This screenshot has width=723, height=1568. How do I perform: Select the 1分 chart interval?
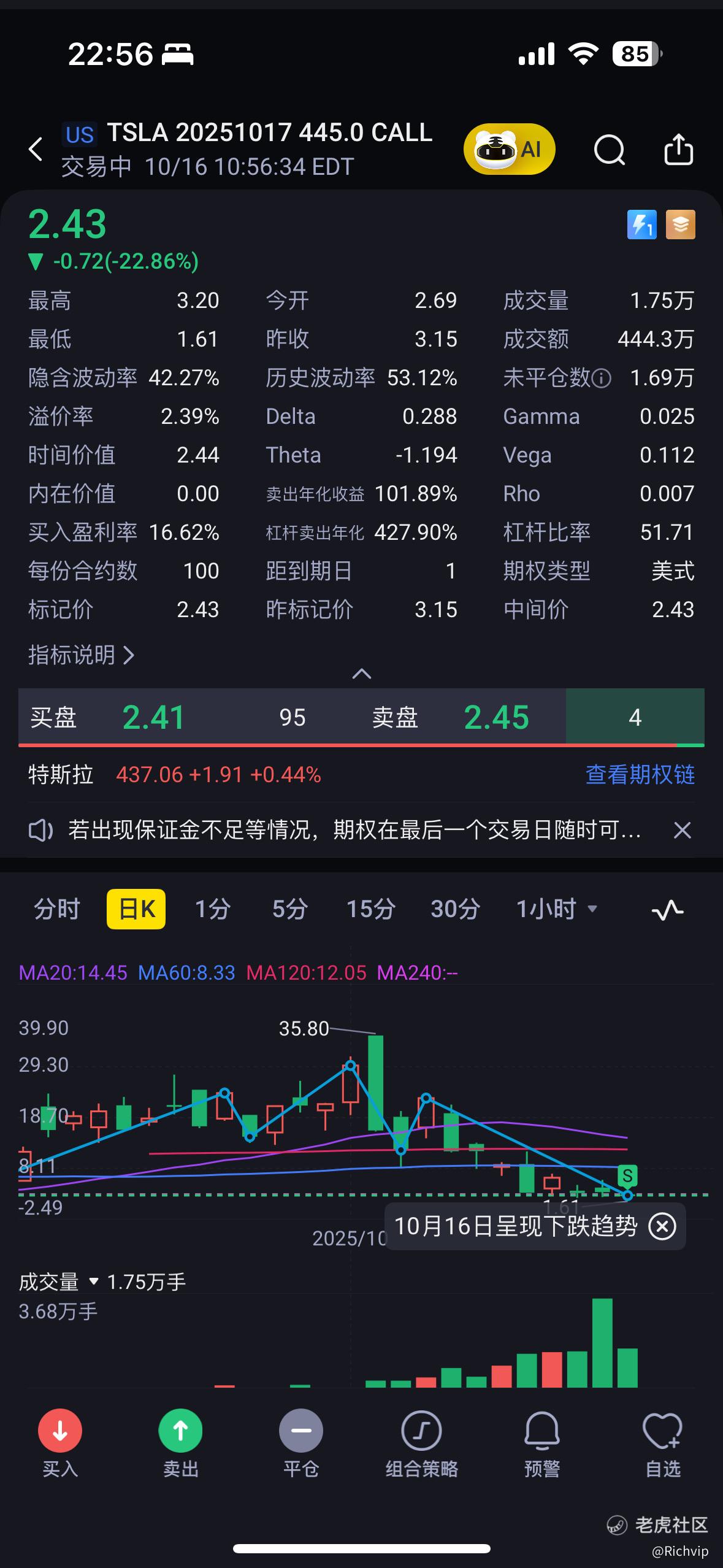(213, 909)
